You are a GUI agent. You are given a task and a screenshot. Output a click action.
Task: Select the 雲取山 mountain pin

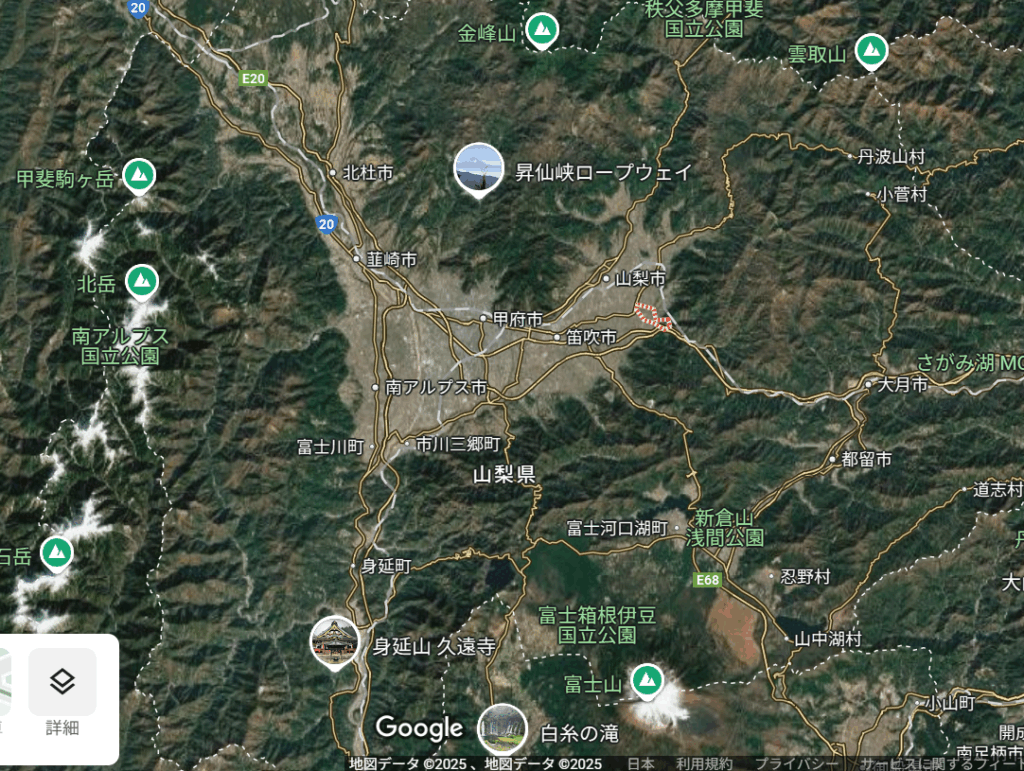pyautogui.click(x=872, y=50)
